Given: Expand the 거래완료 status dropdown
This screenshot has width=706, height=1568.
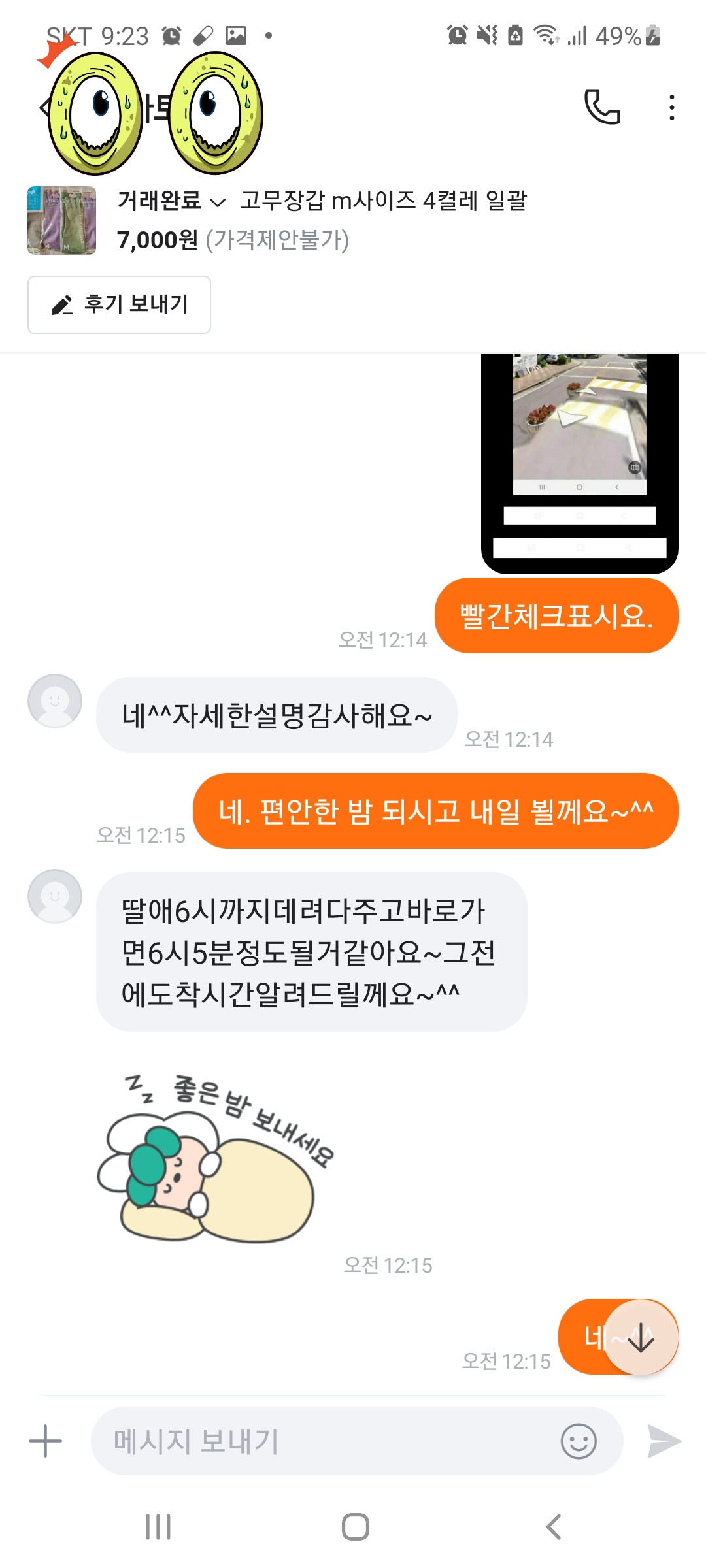Looking at the screenshot, I should pos(171,201).
